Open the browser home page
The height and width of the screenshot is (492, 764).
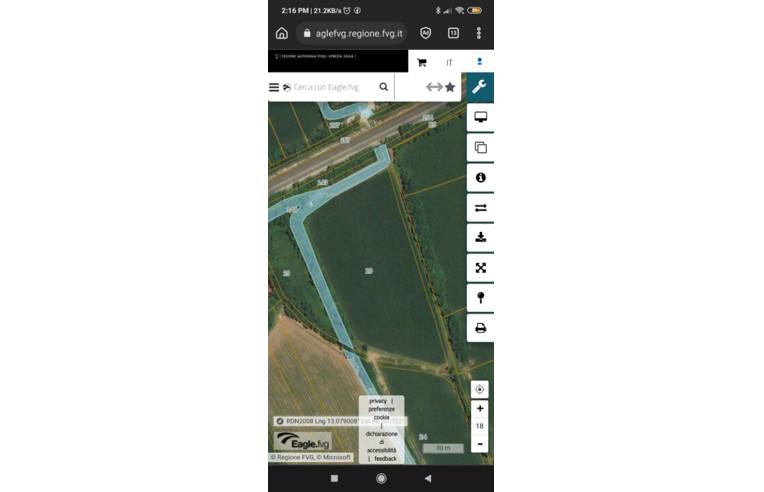point(281,33)
